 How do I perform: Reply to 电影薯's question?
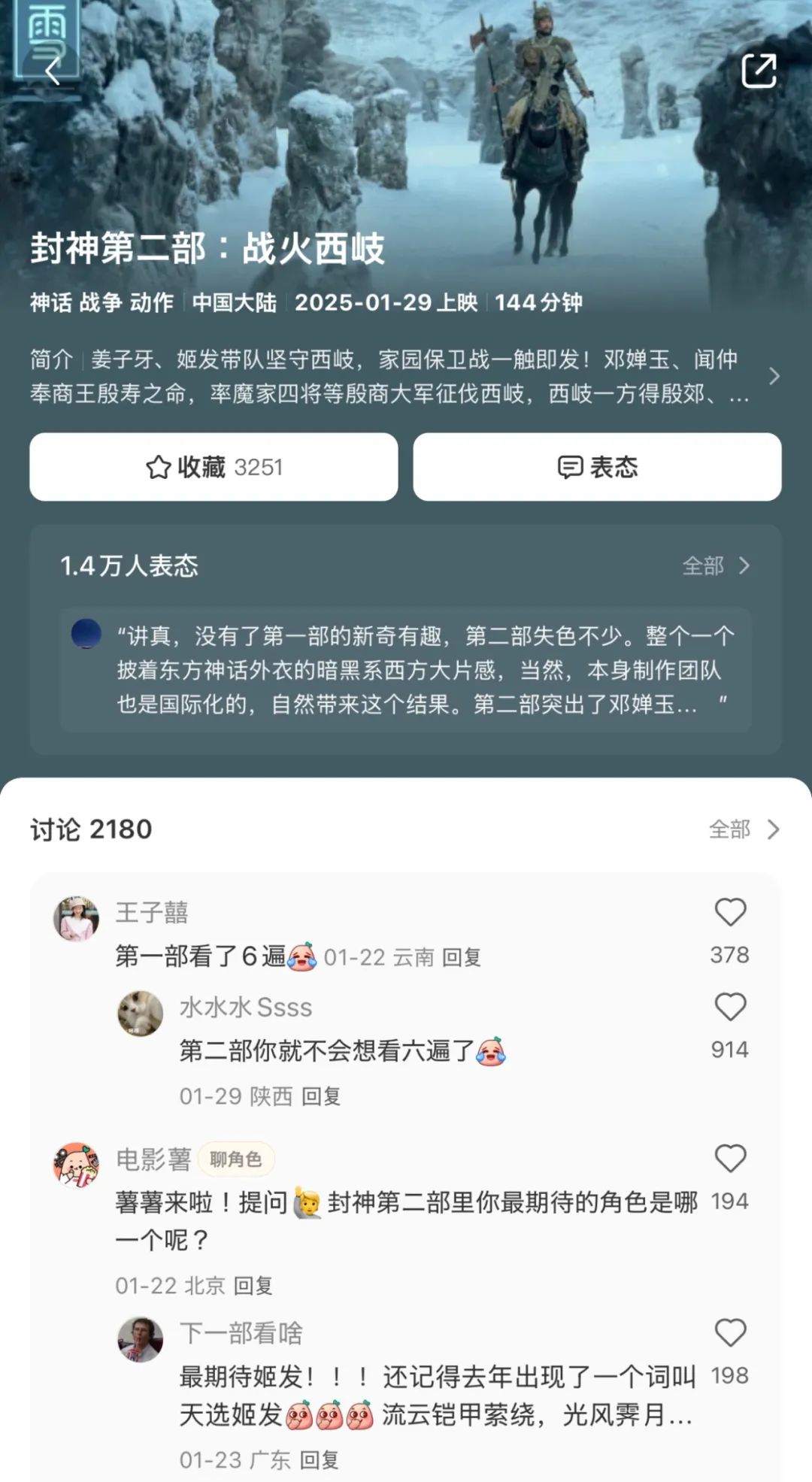(x=253, y=1286)
